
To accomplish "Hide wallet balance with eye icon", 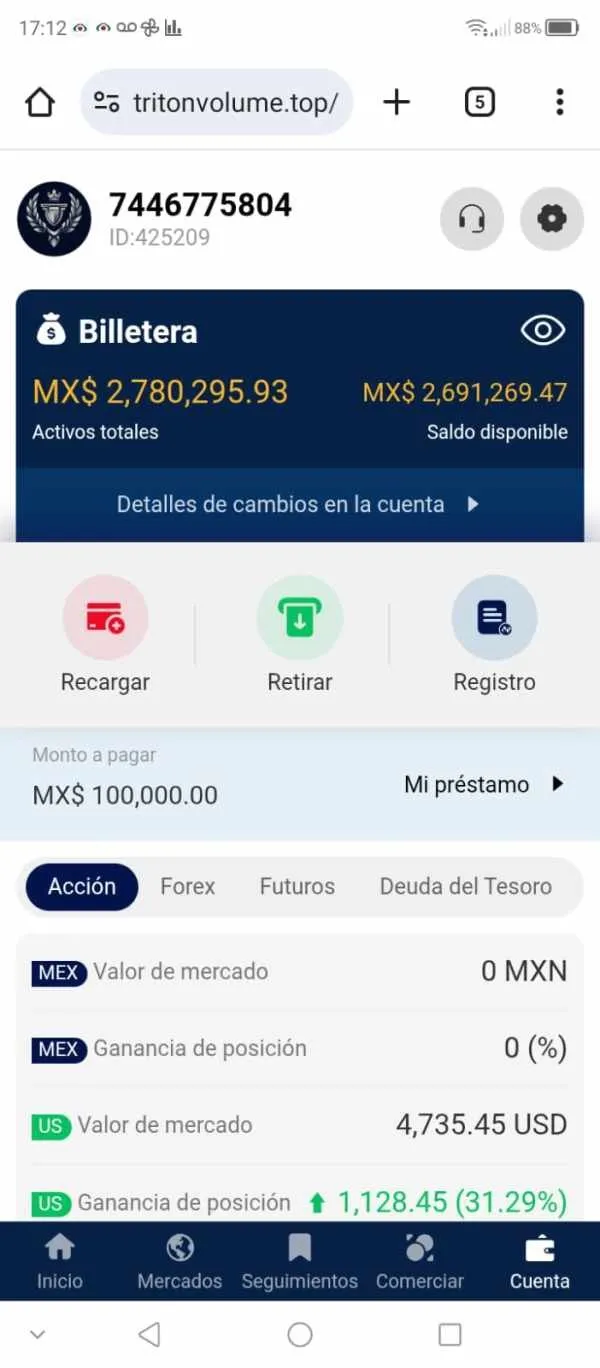I will tap(543, 330).
